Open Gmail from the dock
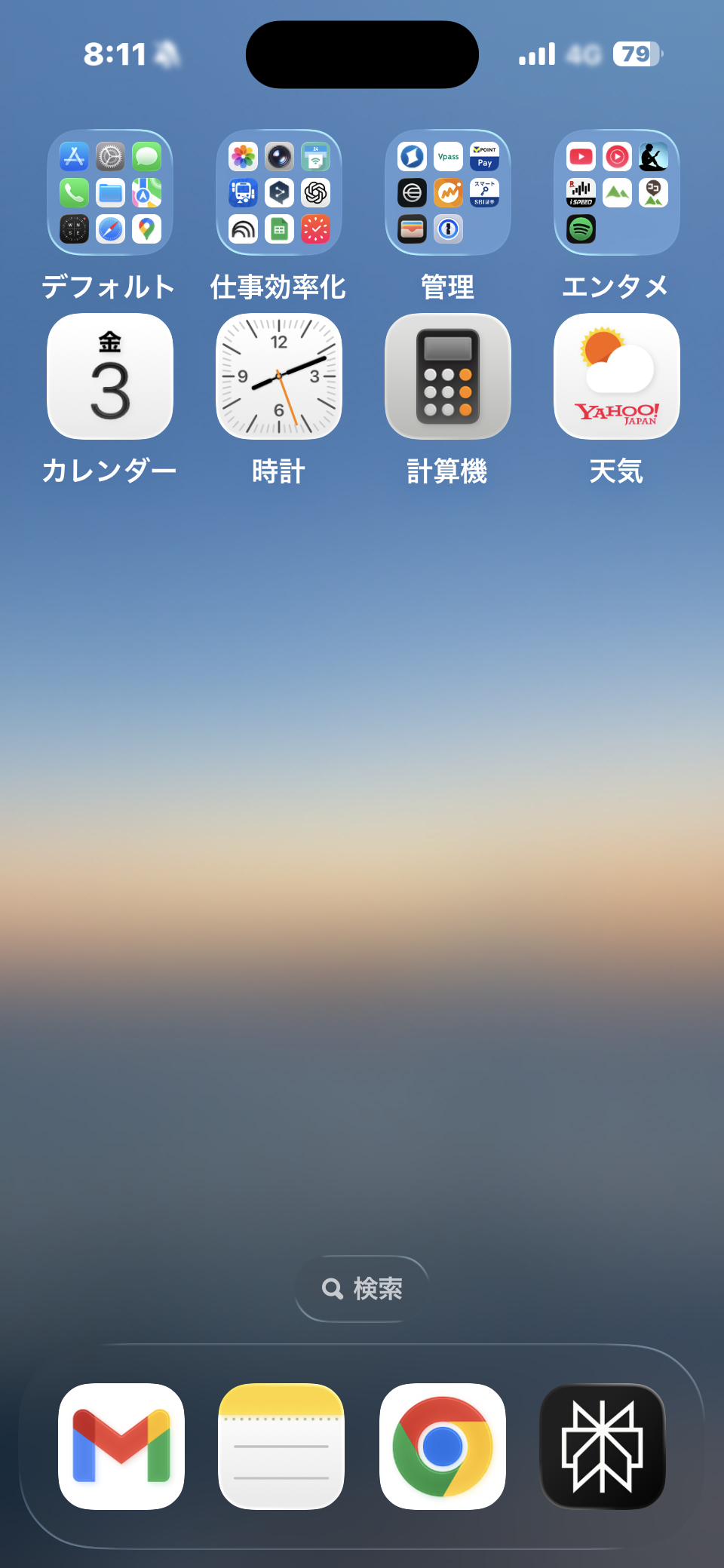The width and height of the screenshot is (724, 1568). pos(121,1446)
